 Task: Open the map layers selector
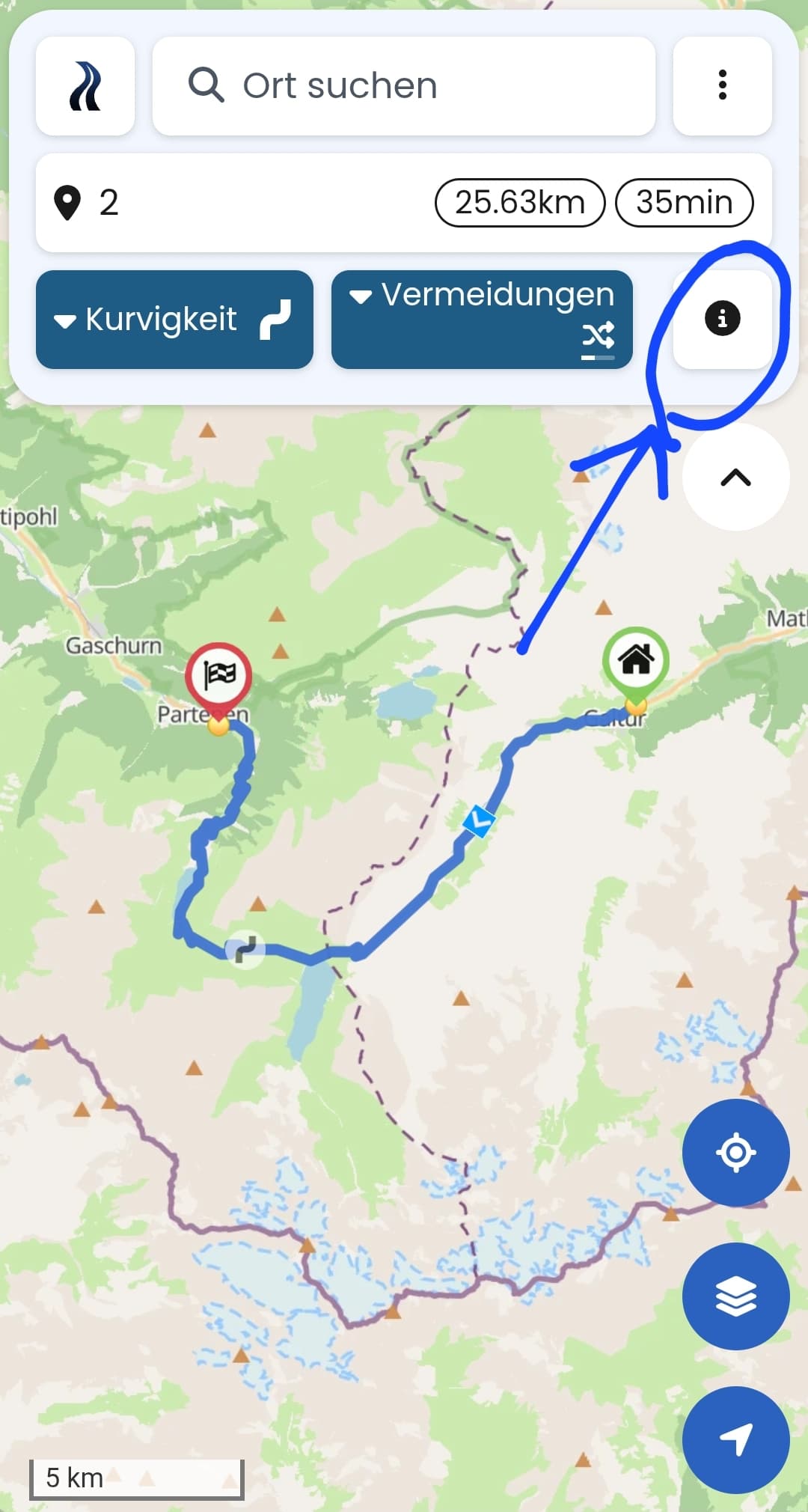point(736,1296)
